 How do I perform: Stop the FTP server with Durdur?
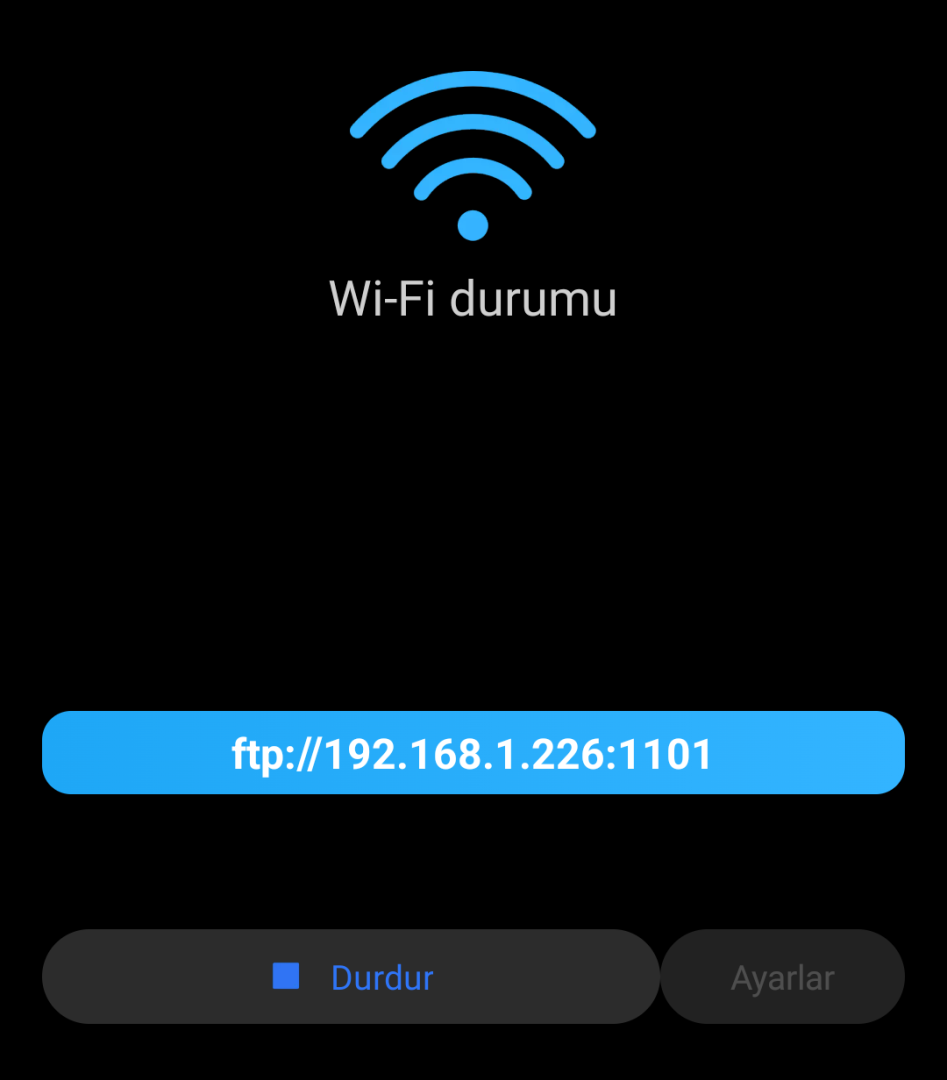click(351, 977)
